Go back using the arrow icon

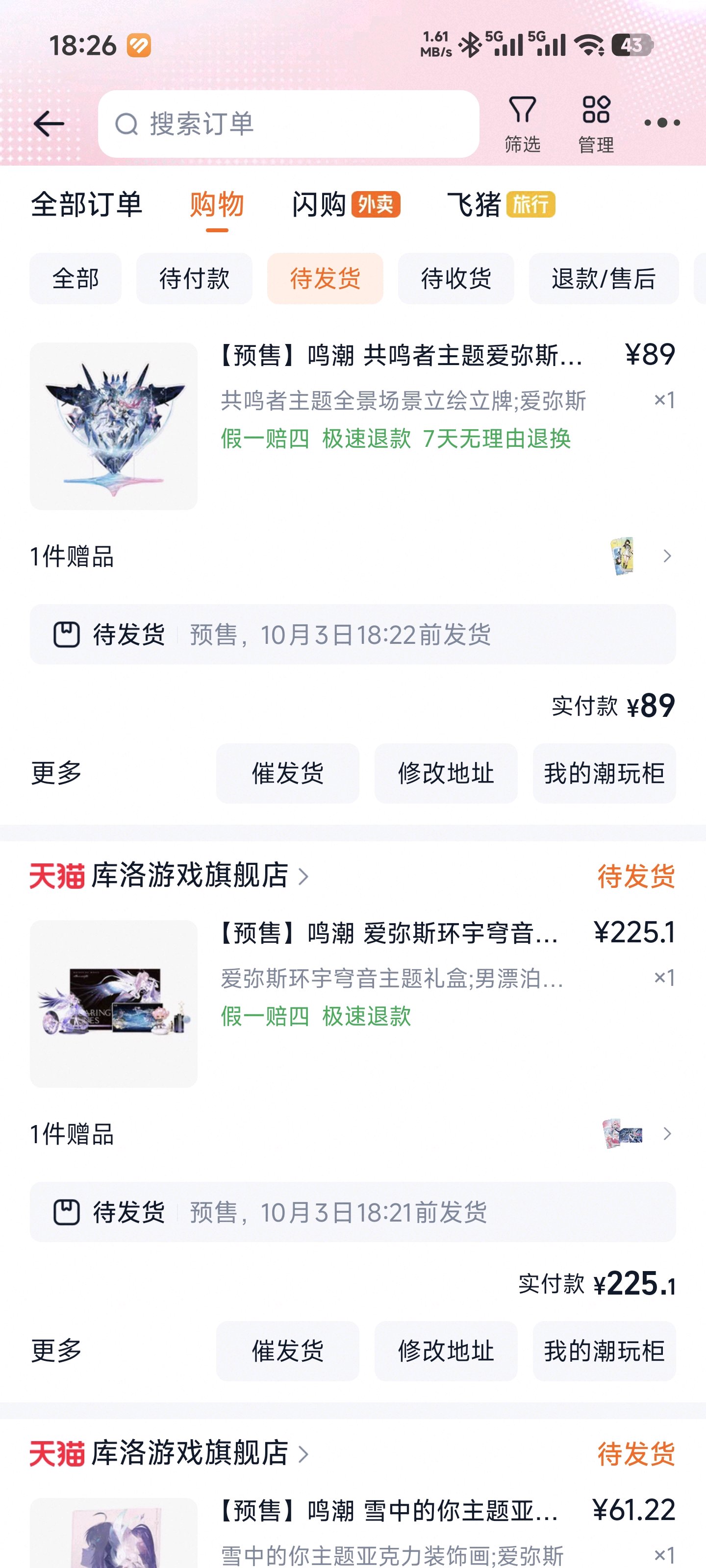click(x=49, y=124)
